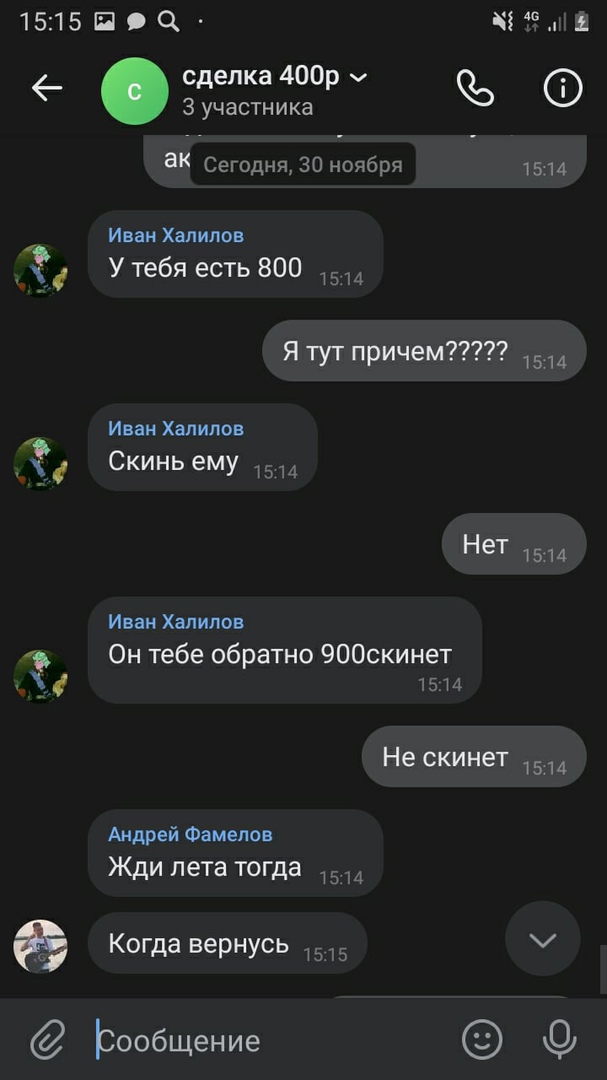607x1080 pixels.
Task: Go back from the chat
Action: click(46, 89)
